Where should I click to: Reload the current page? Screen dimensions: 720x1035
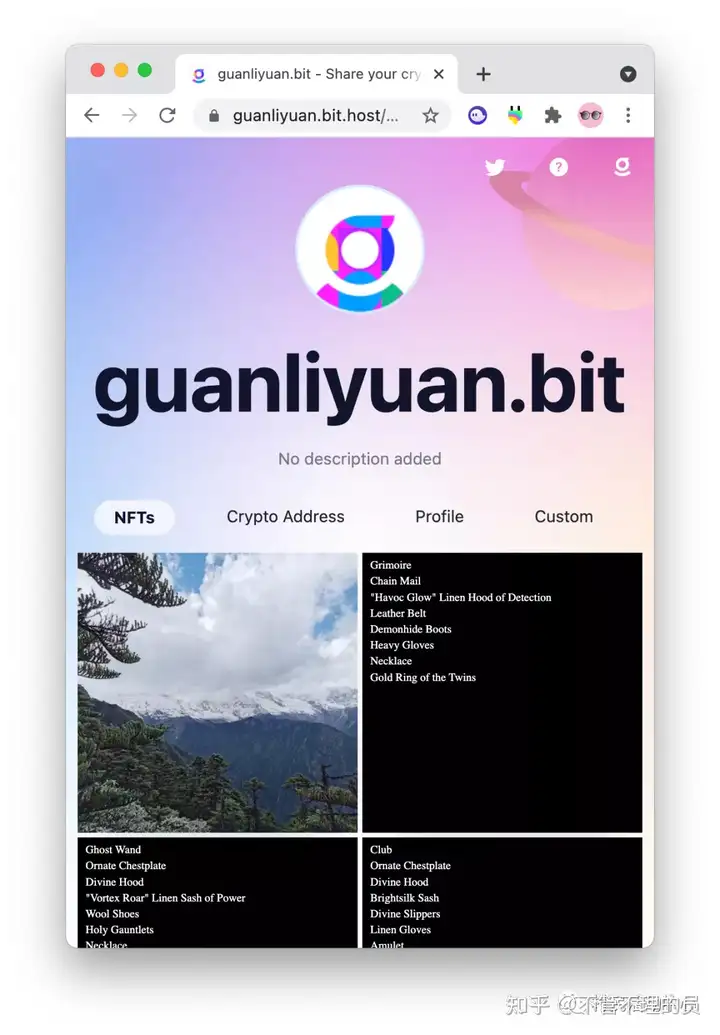click(x=167, y=115)
